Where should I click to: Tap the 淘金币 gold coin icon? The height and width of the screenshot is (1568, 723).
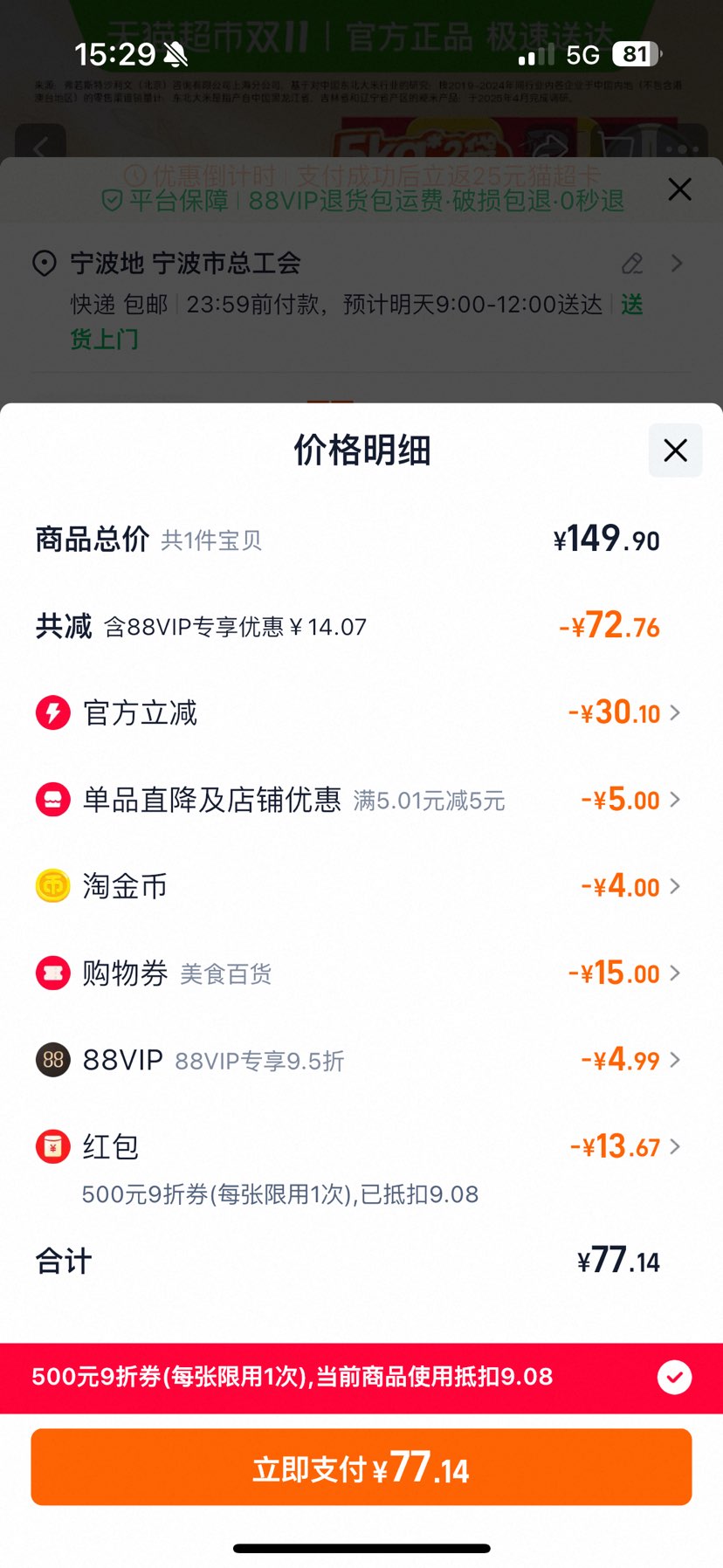pos(52,886)
